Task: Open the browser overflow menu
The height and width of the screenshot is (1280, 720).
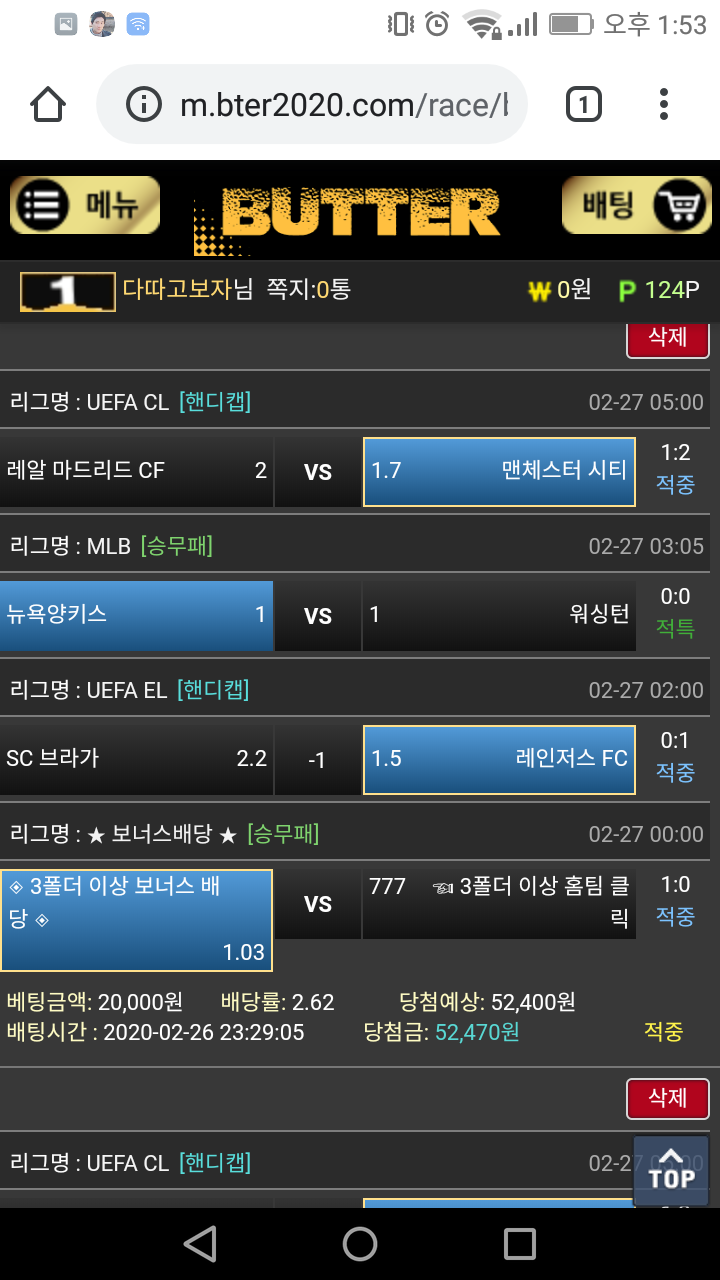Action: (664, 105)
